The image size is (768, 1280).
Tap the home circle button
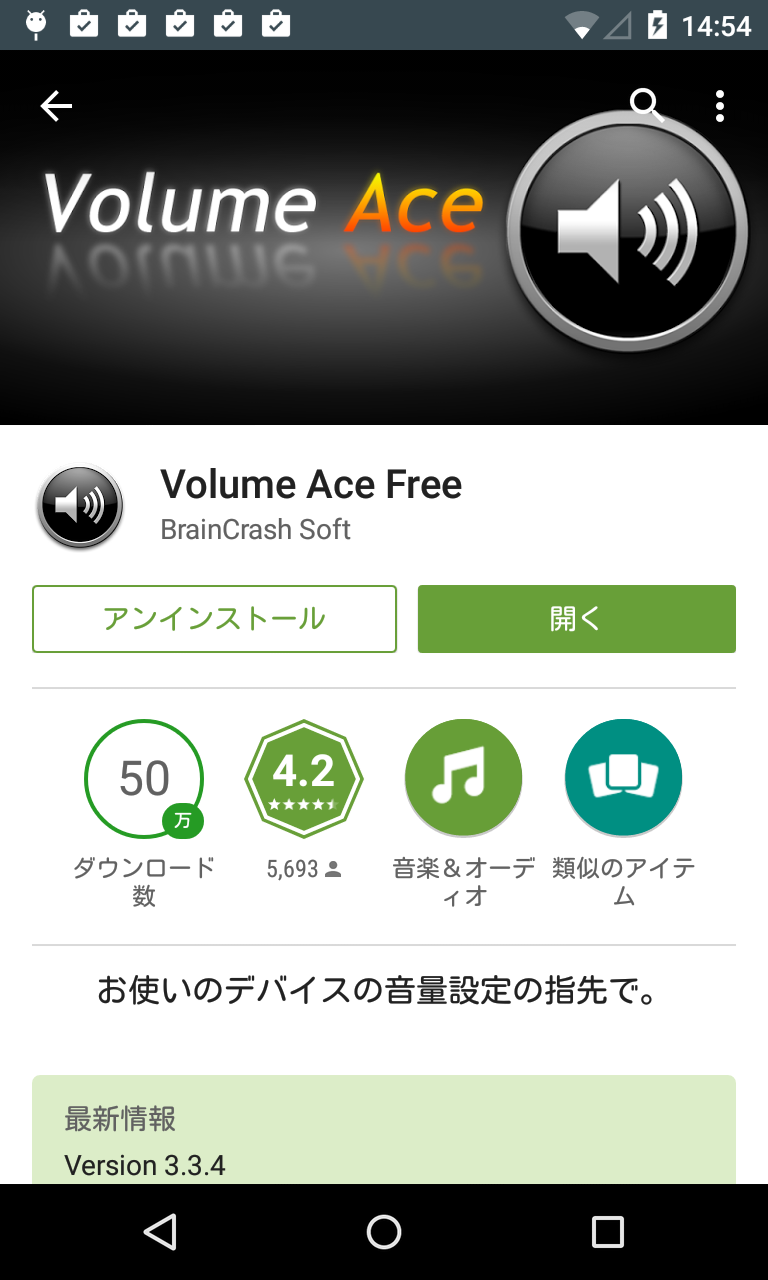pos(383,1231)
